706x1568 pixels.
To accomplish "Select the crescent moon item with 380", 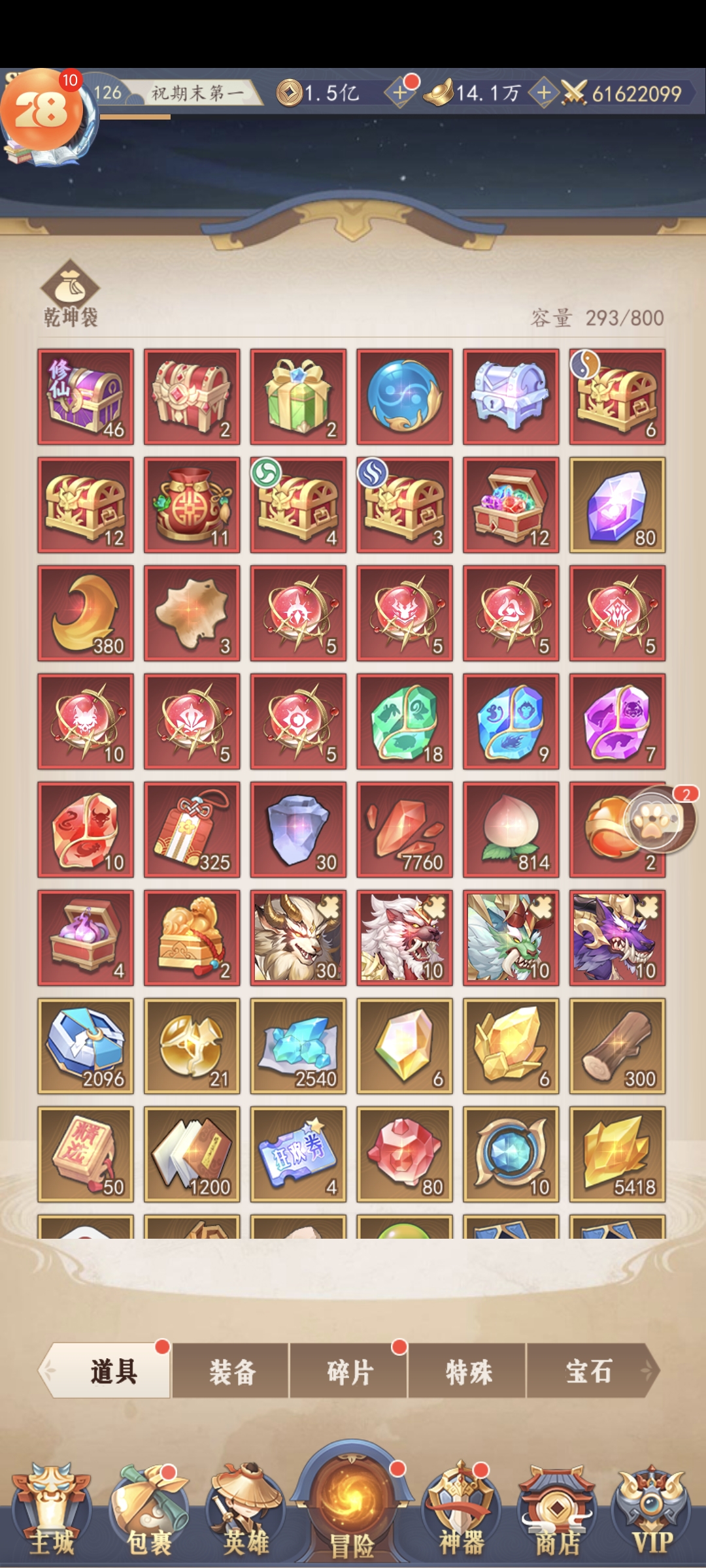I will tap(86, 613).
